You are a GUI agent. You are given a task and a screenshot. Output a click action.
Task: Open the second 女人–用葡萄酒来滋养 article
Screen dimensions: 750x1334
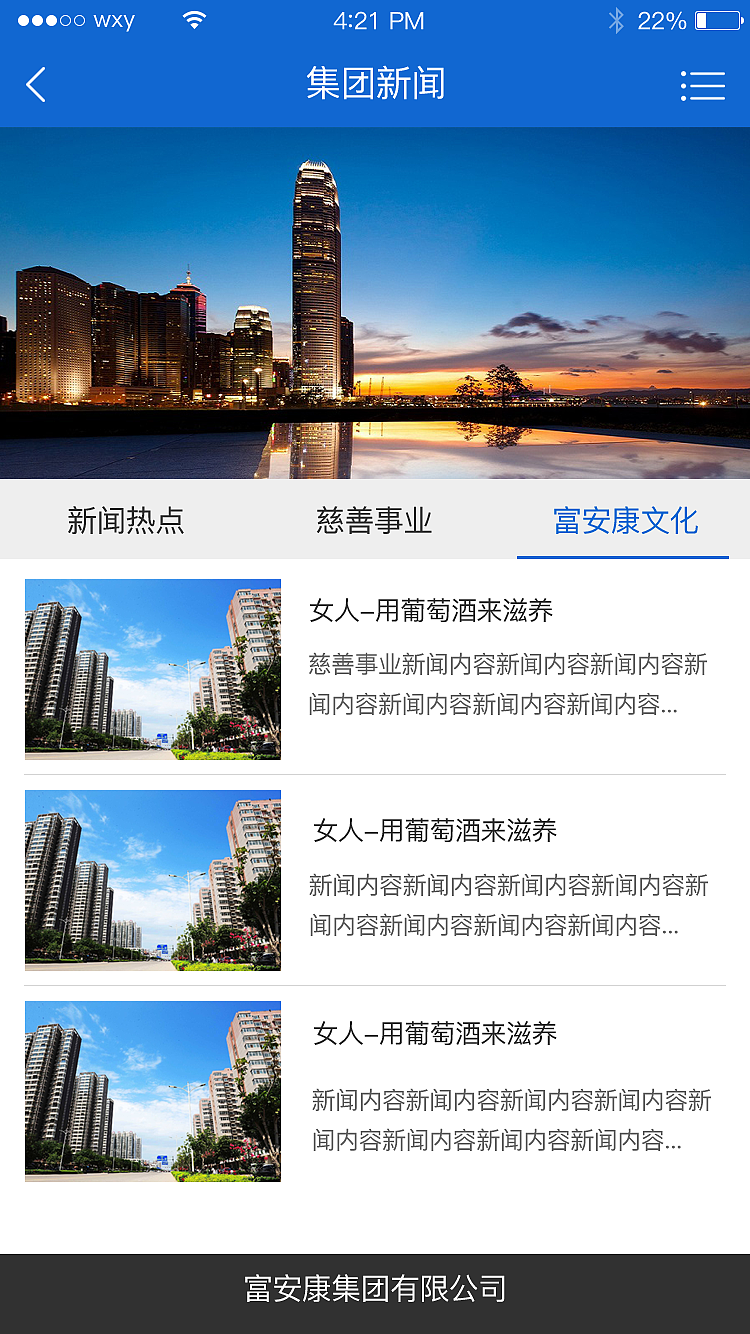pos(437,831)
